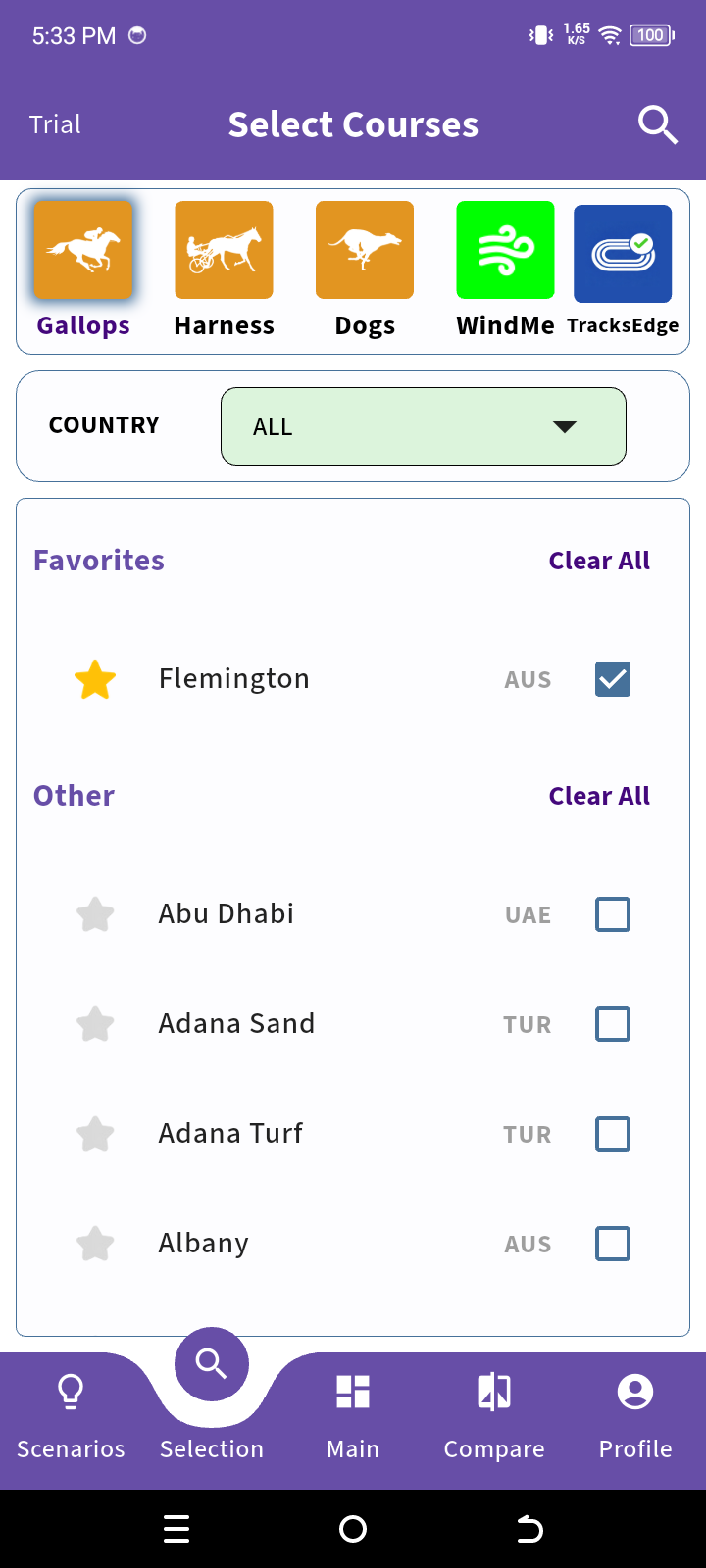Star Adana Turf to favorite it

94,1134
